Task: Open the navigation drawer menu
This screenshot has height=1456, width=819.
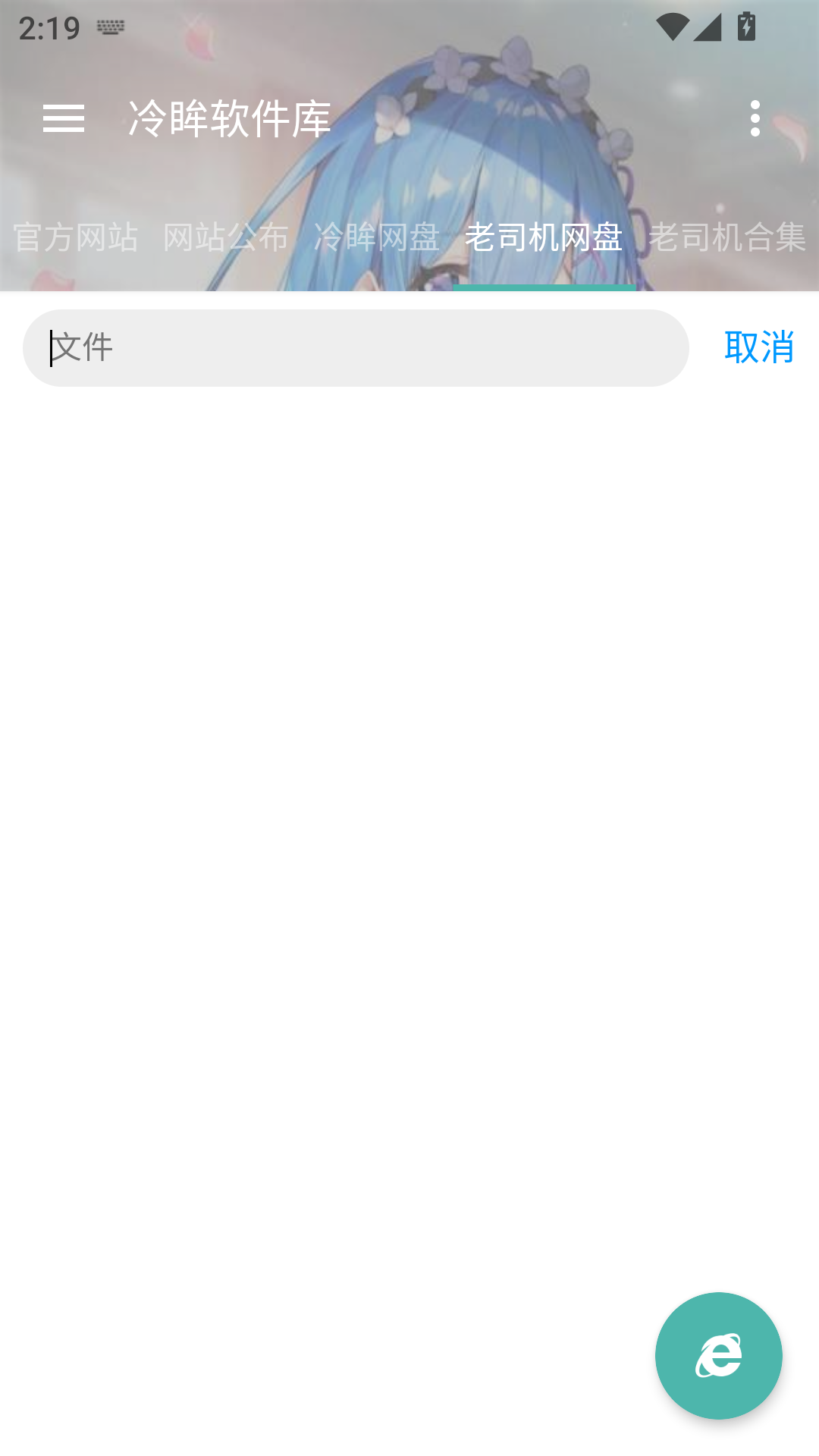Action: click(x=64, y=120)
